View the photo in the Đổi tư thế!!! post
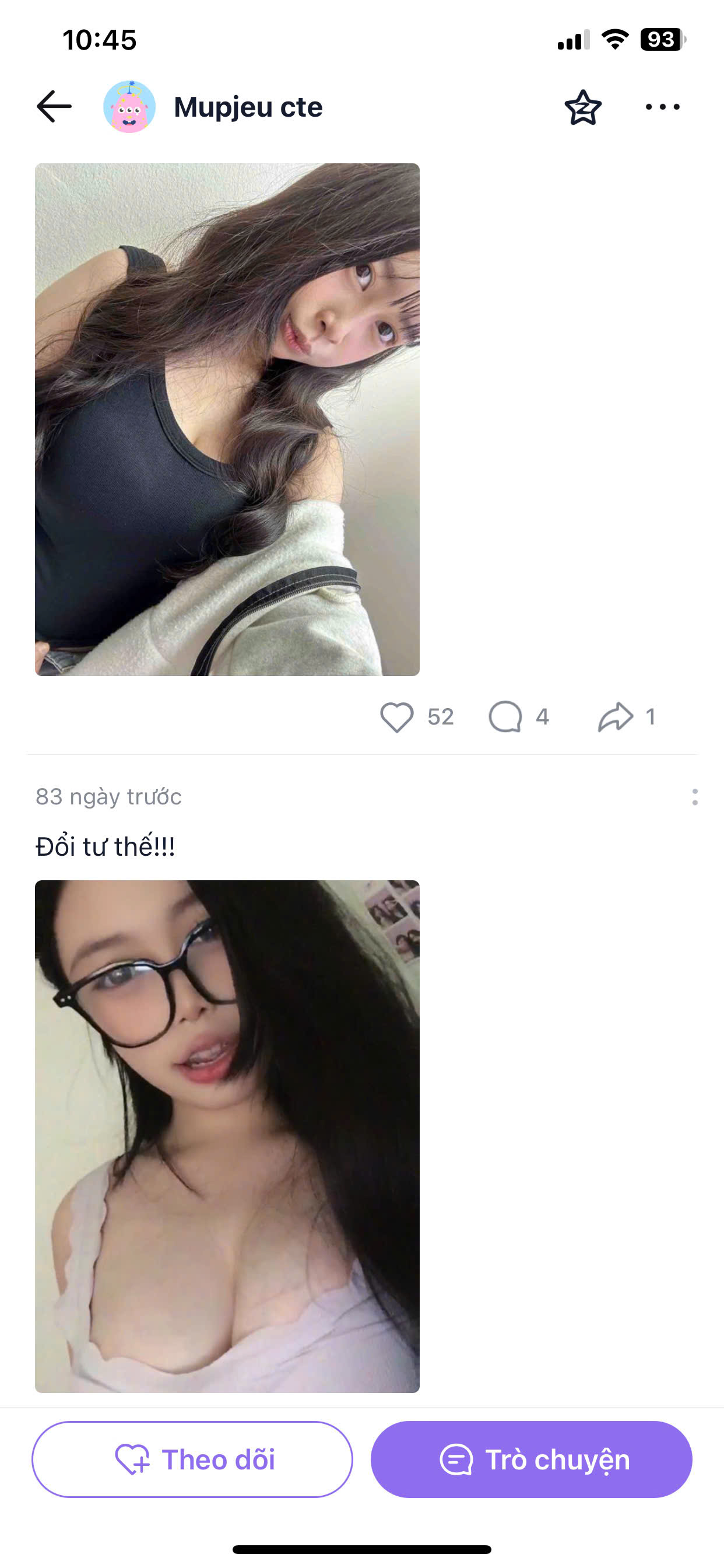This screenshot has width=724, height=1568. pos(227,1136)
